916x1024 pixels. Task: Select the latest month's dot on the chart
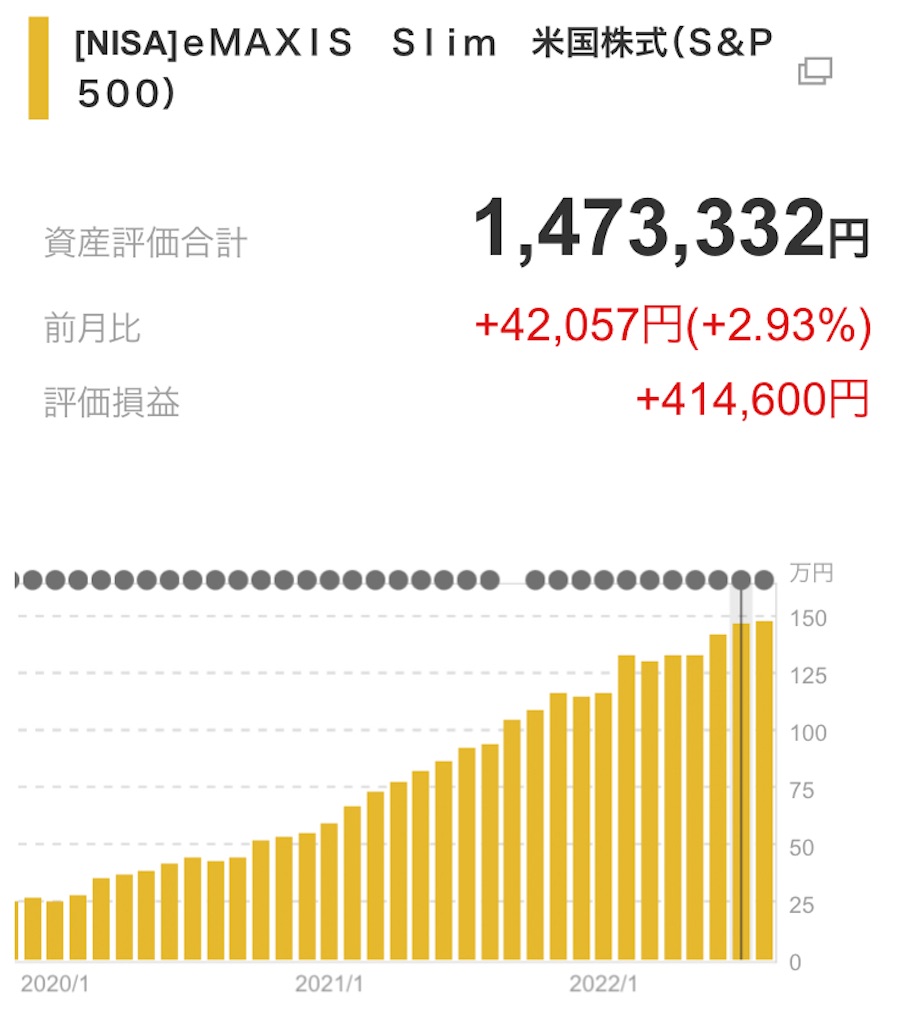763,579
